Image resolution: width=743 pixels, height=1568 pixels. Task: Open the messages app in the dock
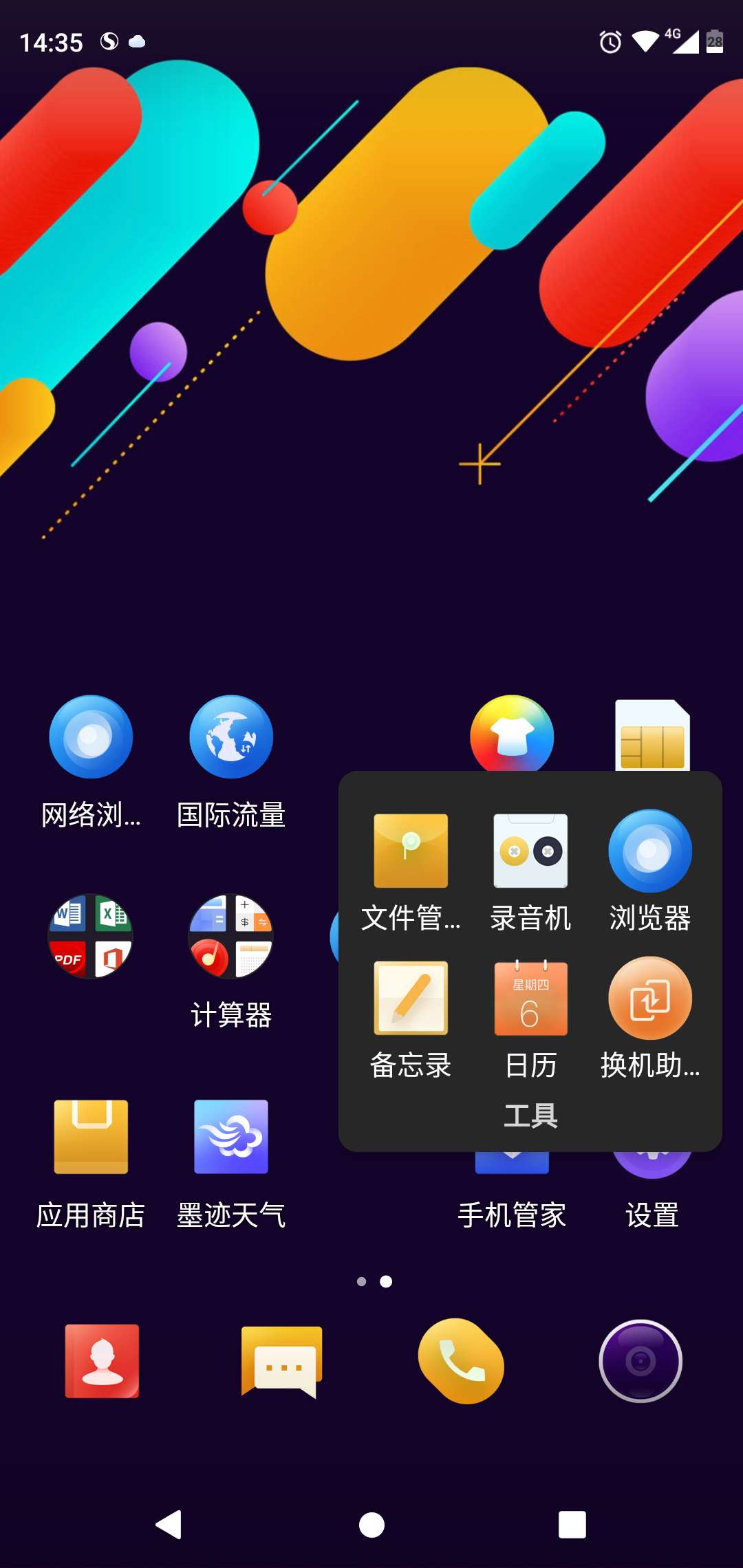tap(281, 1361)
